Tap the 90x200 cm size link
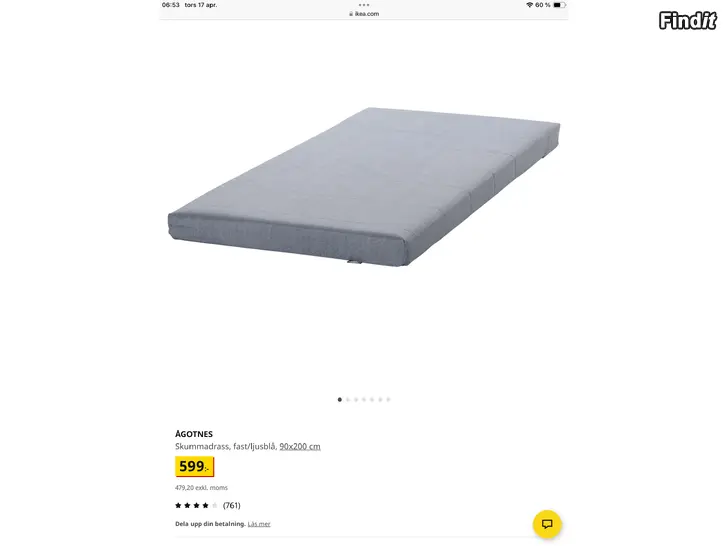Image resolution: width=728 pixels, height=546 pixels. coord(300,446)
